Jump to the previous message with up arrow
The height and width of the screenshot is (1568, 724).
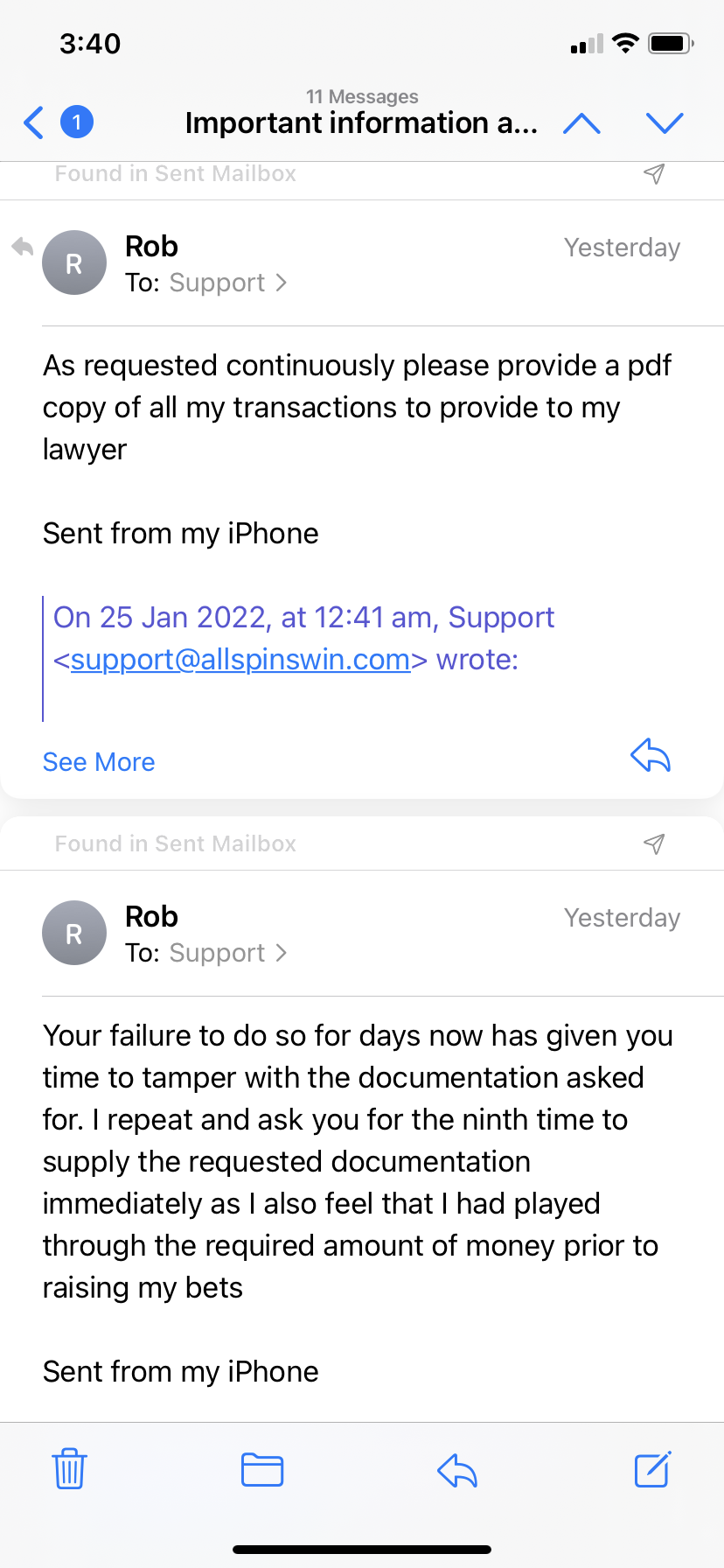(581, 122)
